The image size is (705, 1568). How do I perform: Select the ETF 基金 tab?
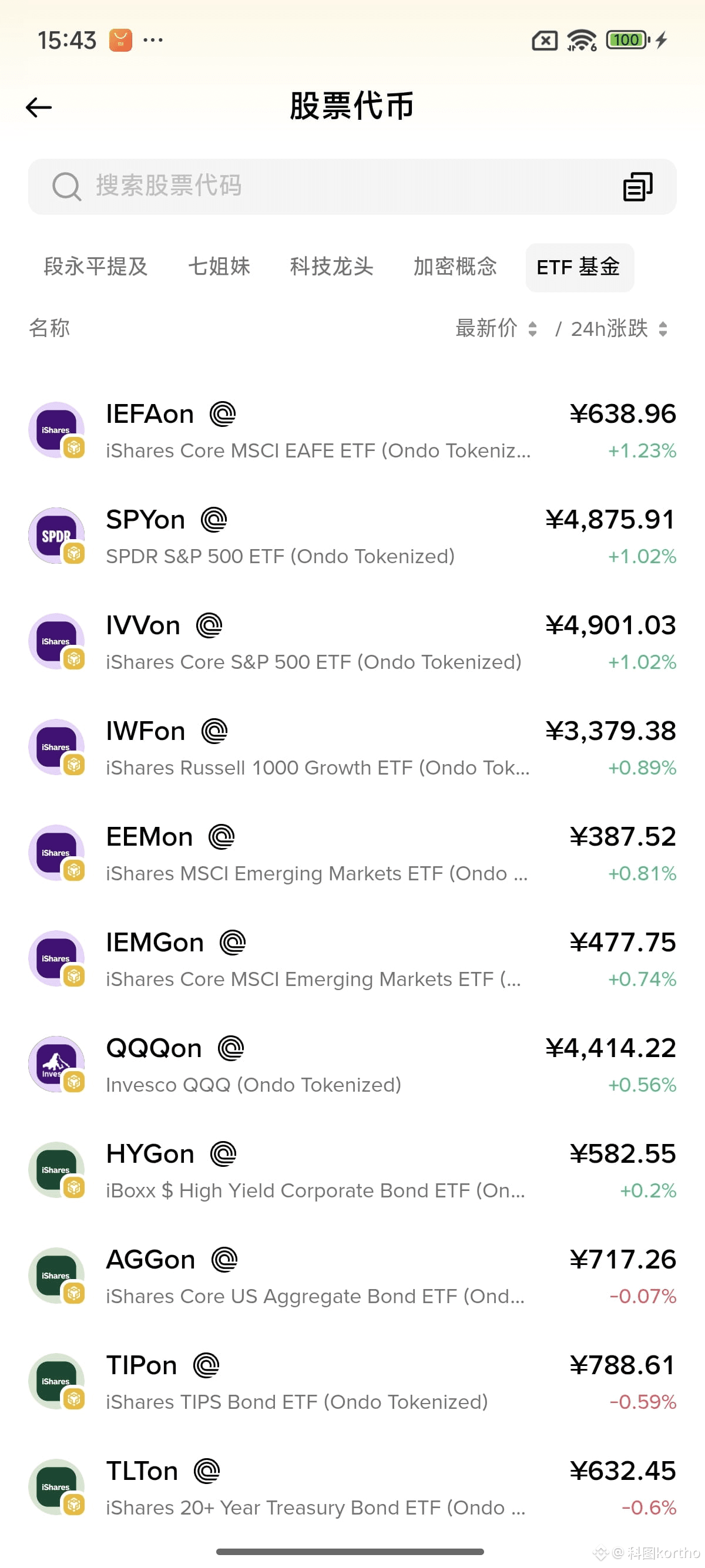[578, 267]
